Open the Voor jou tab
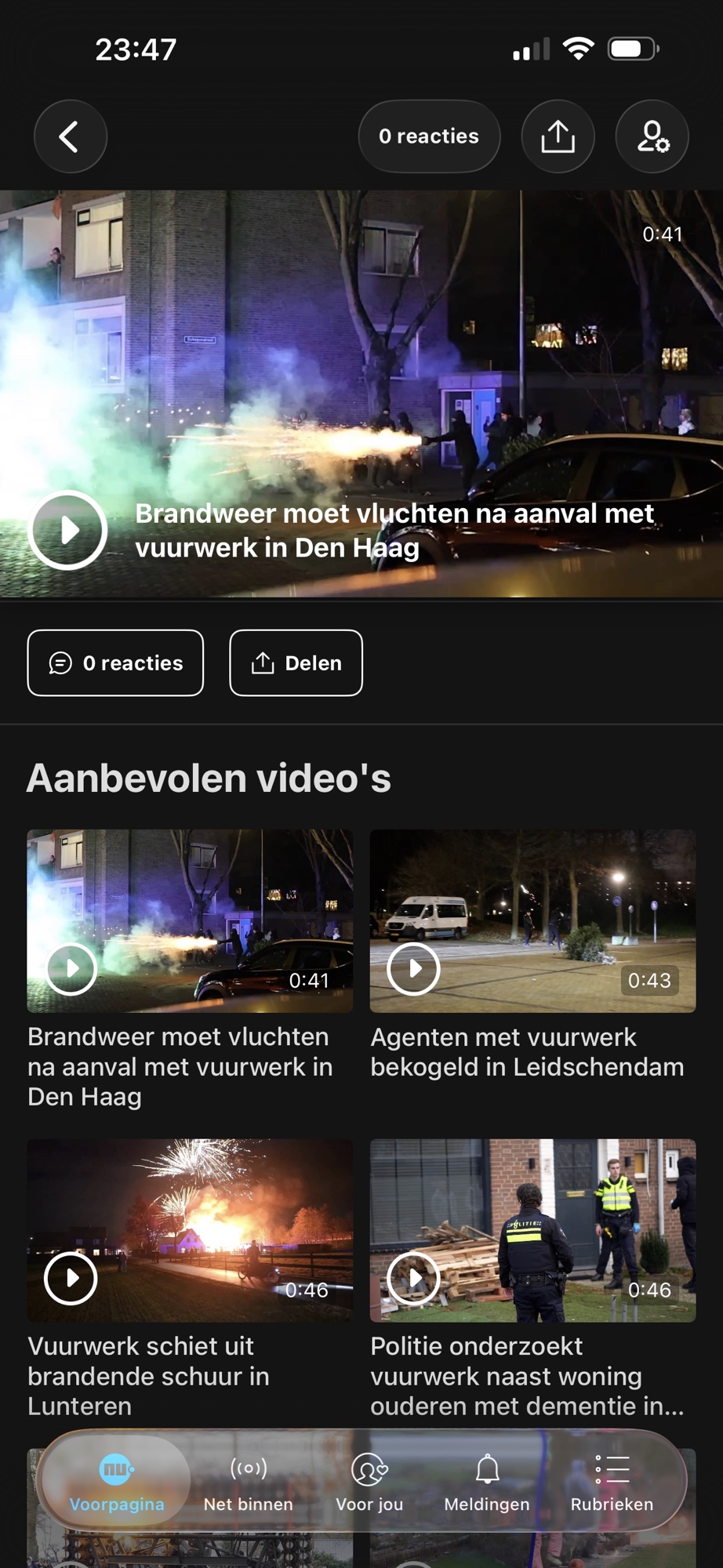The height and width of the screenshot is (1568, 723). pos(369,1482)
